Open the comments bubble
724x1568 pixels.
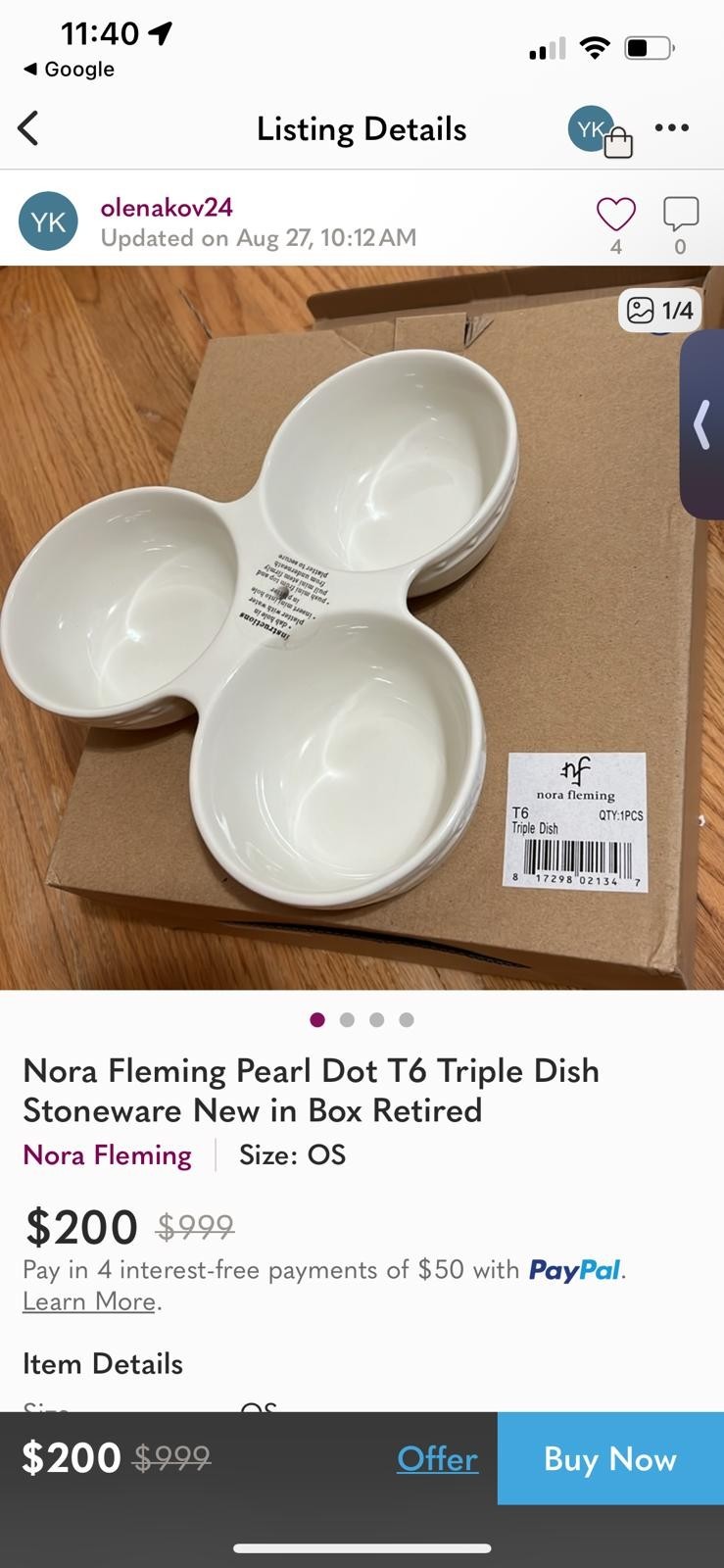(680, 215)
